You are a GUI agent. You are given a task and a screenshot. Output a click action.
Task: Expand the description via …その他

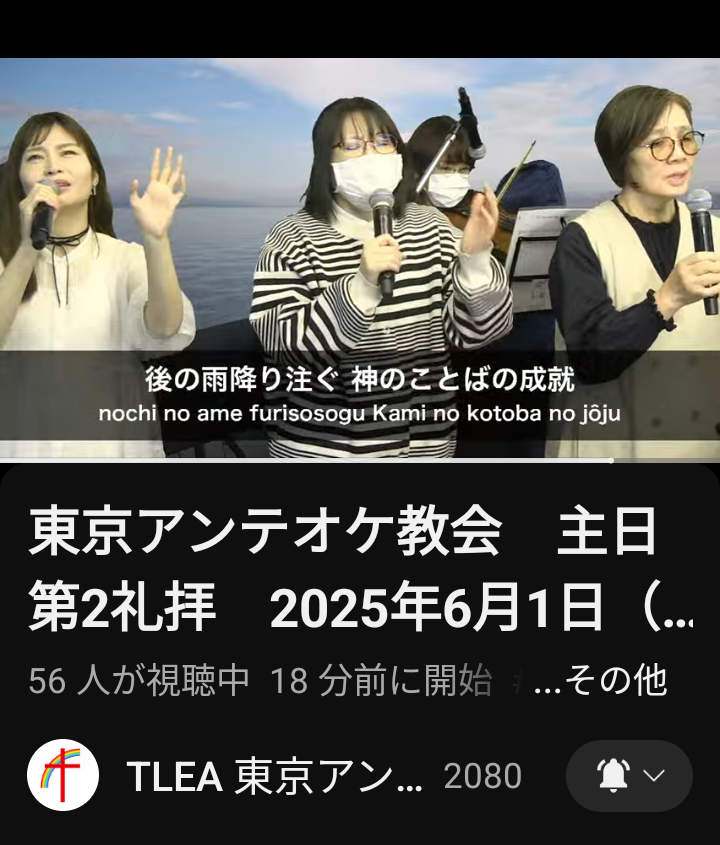click(601, 682)
